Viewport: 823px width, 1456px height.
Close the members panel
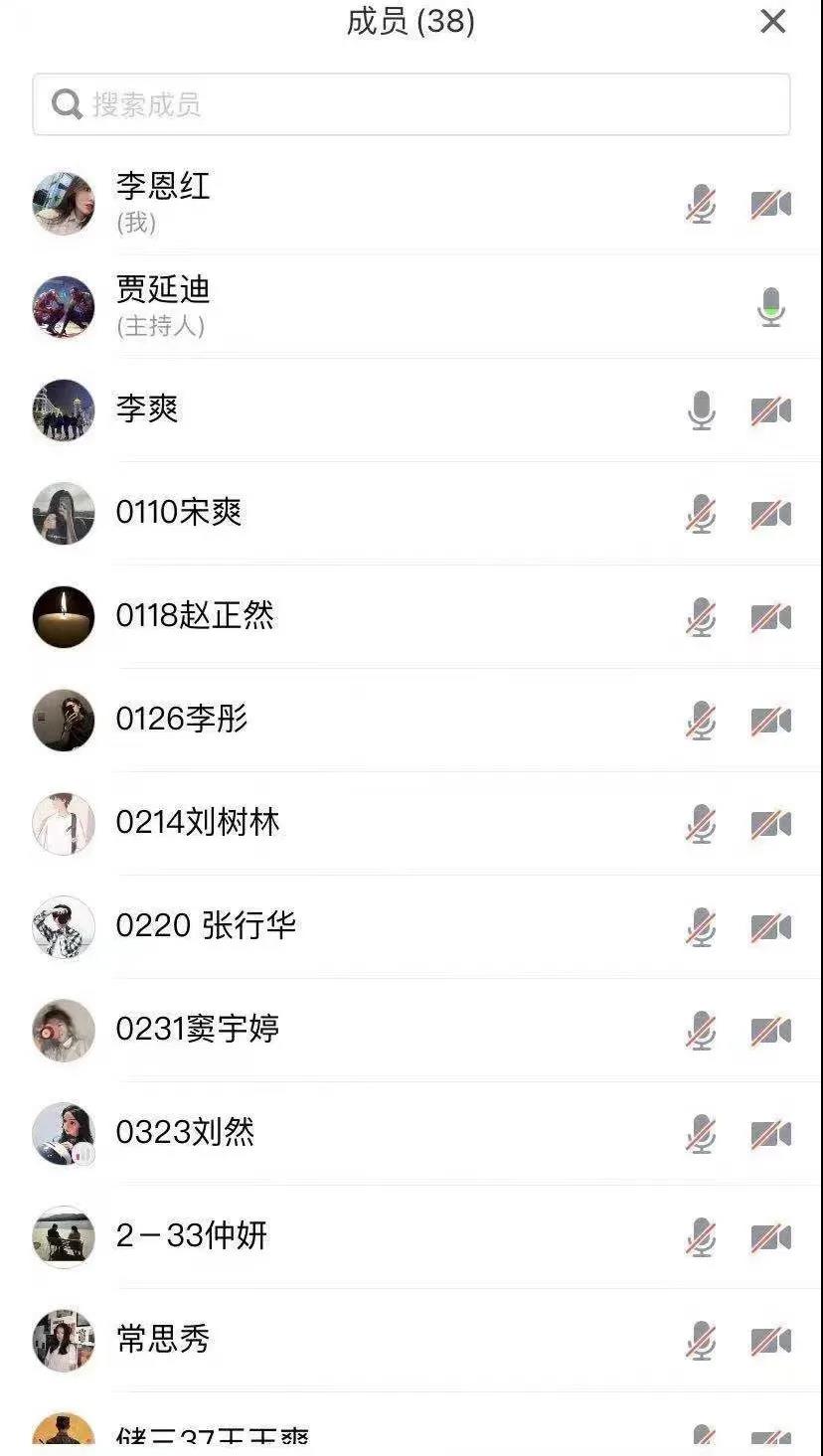point(772,22)
